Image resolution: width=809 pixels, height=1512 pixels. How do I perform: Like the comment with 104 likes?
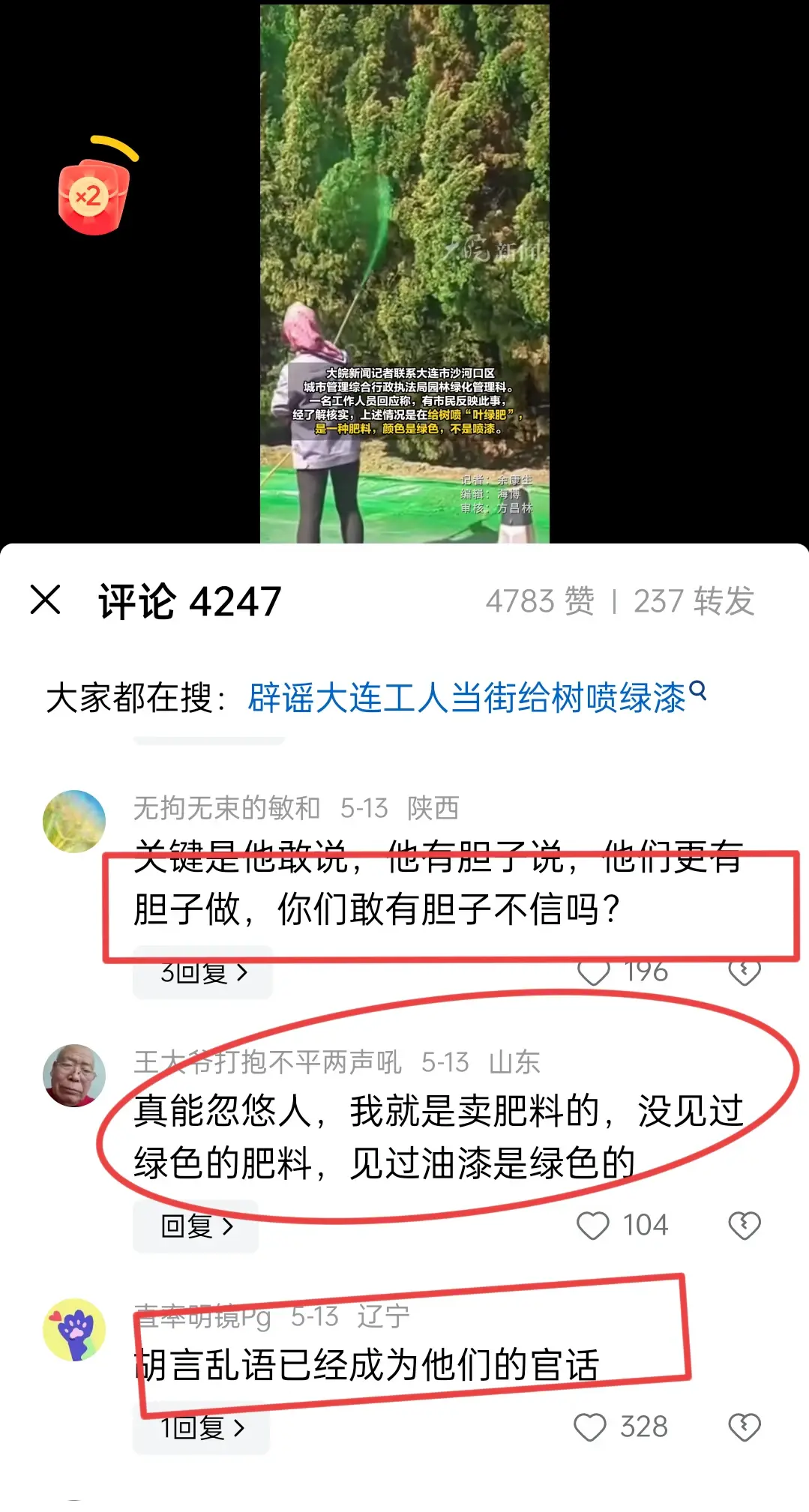point(593,1226)
